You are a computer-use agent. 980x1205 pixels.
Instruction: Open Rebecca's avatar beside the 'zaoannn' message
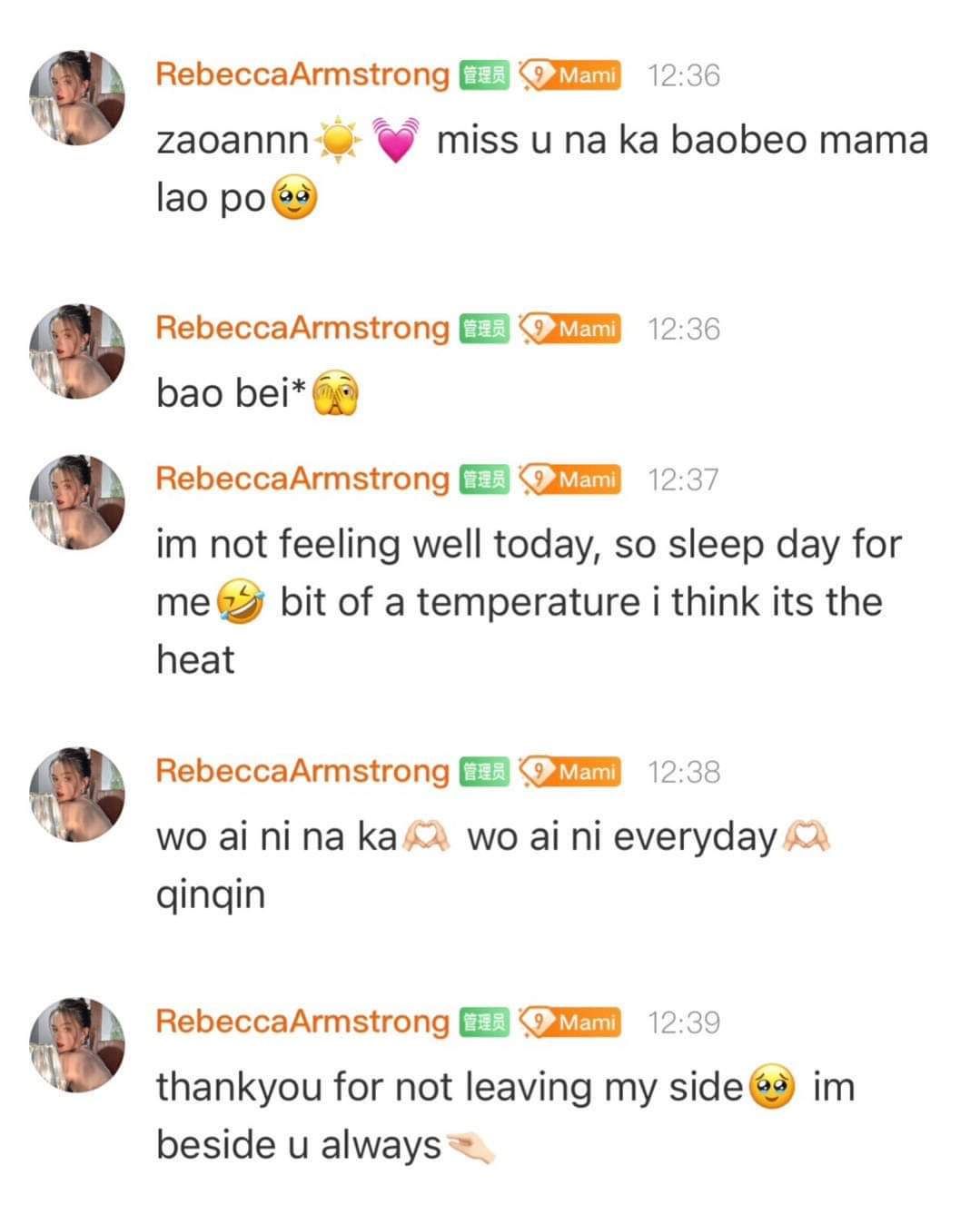(77, 97)
